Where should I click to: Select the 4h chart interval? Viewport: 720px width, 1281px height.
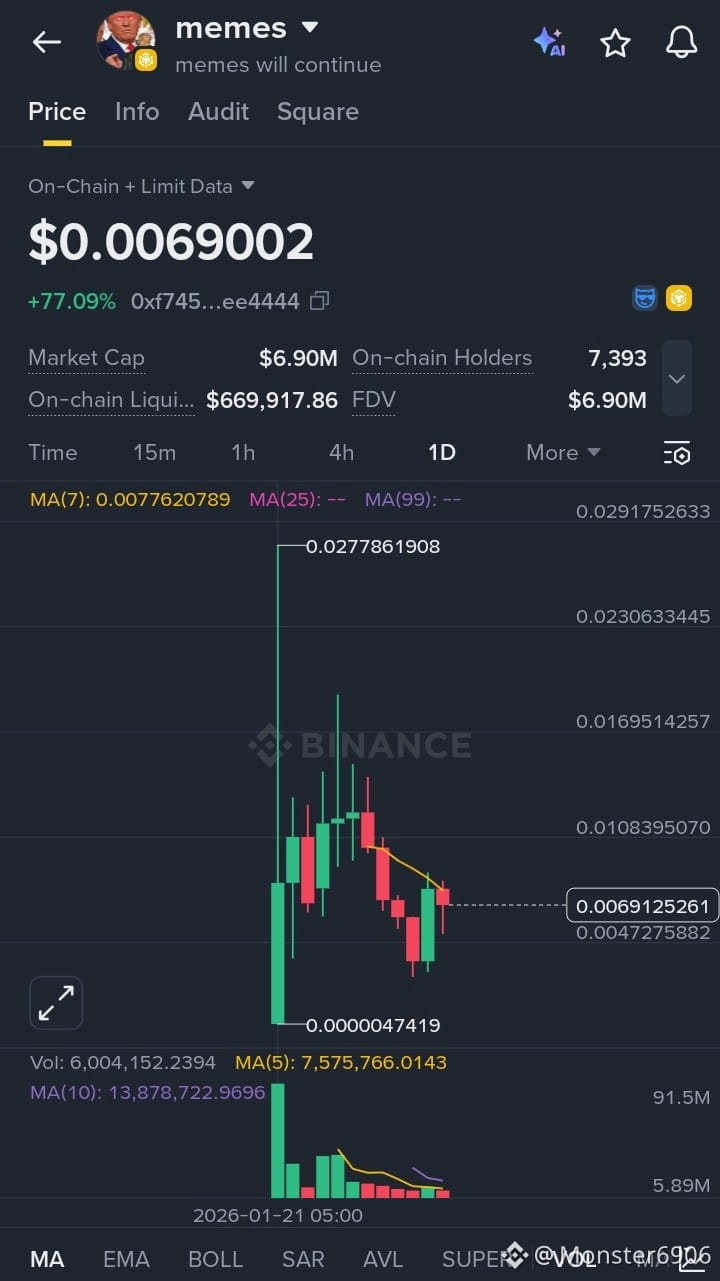pos(341,452)
